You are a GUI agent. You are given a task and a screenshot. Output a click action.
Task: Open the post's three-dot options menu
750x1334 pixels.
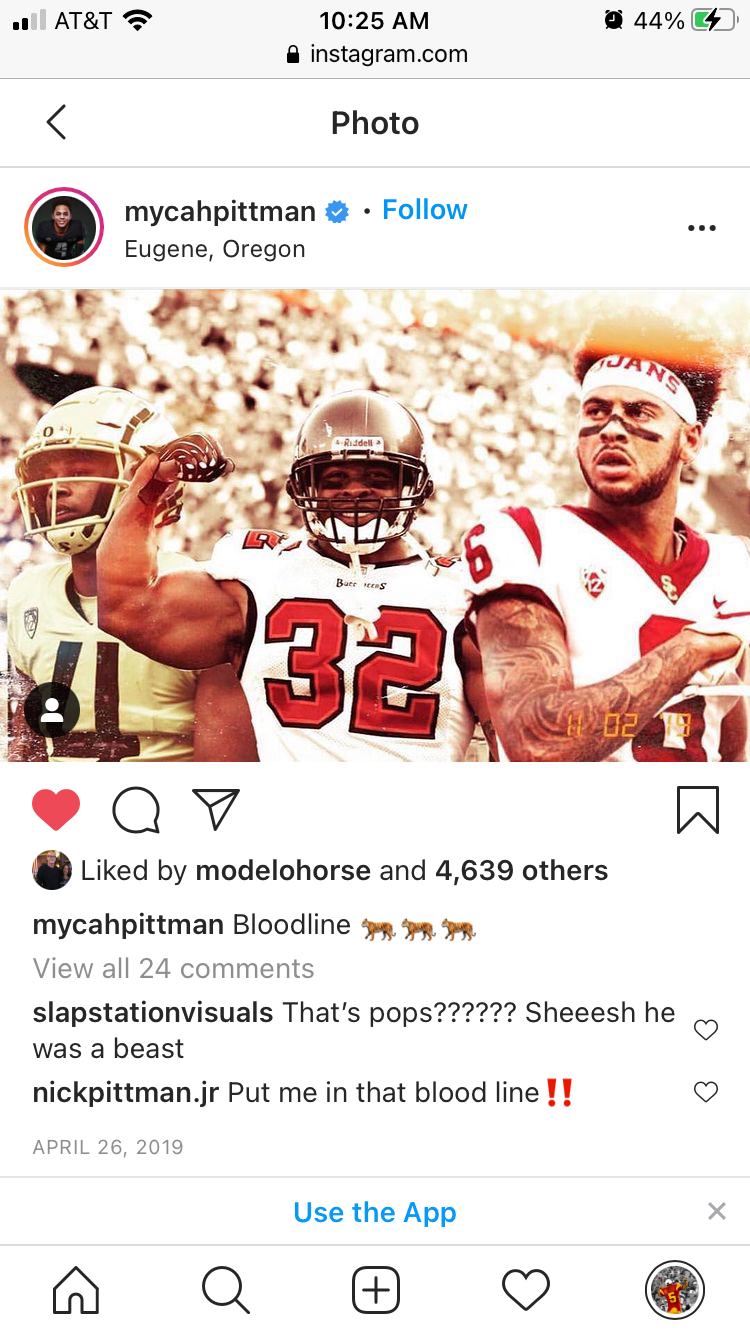[x=702, y=228]
